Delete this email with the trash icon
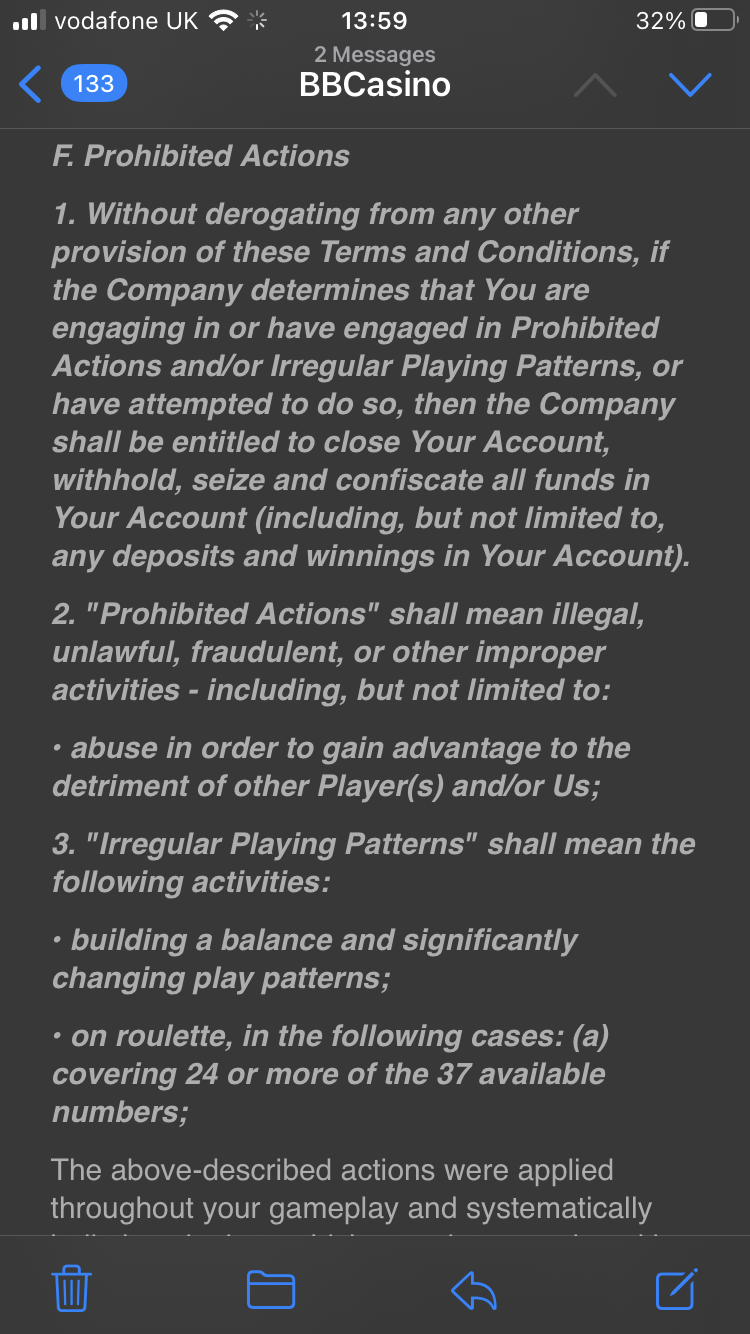 pyautogui.click(x=71, y=1289)
